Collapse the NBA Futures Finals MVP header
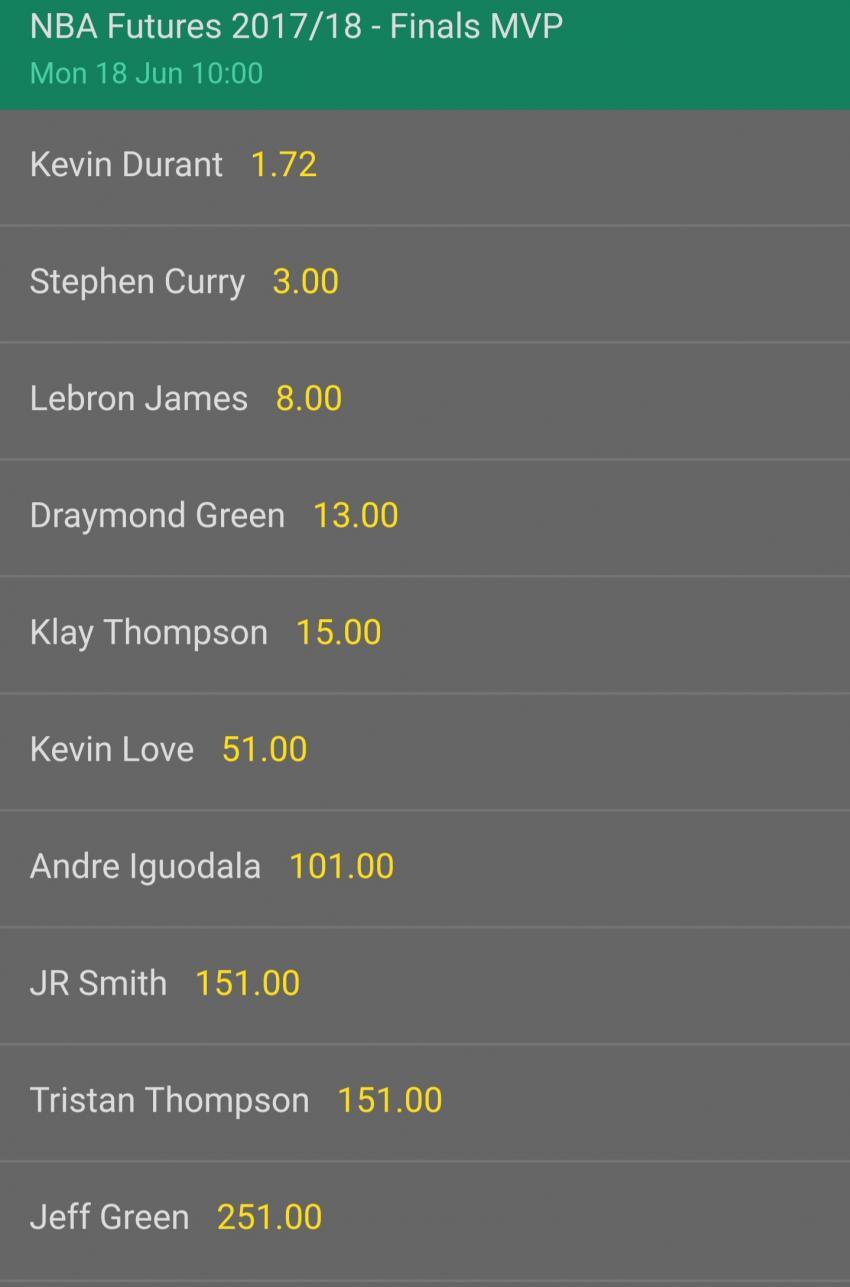This screenshot has height=1287, width=850. [x=425, y=54]
